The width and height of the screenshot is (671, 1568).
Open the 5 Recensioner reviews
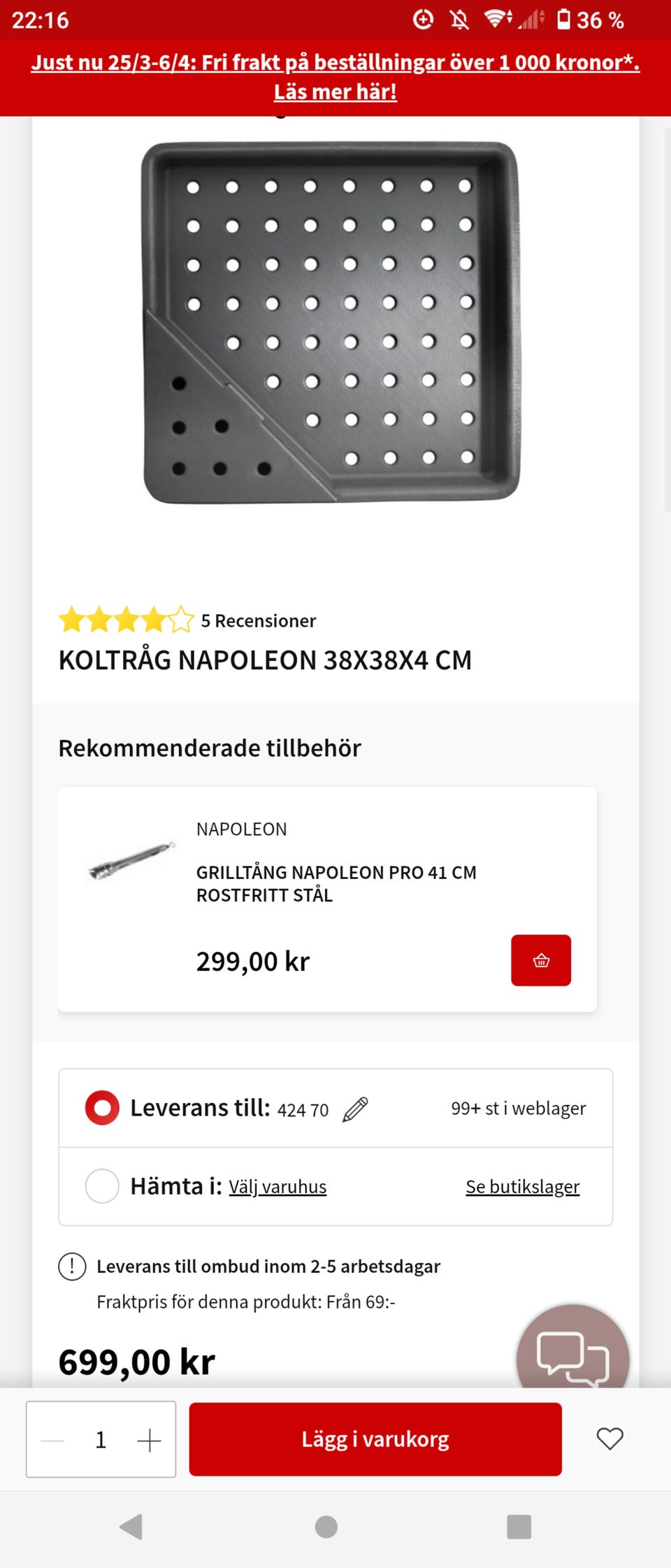258,621
